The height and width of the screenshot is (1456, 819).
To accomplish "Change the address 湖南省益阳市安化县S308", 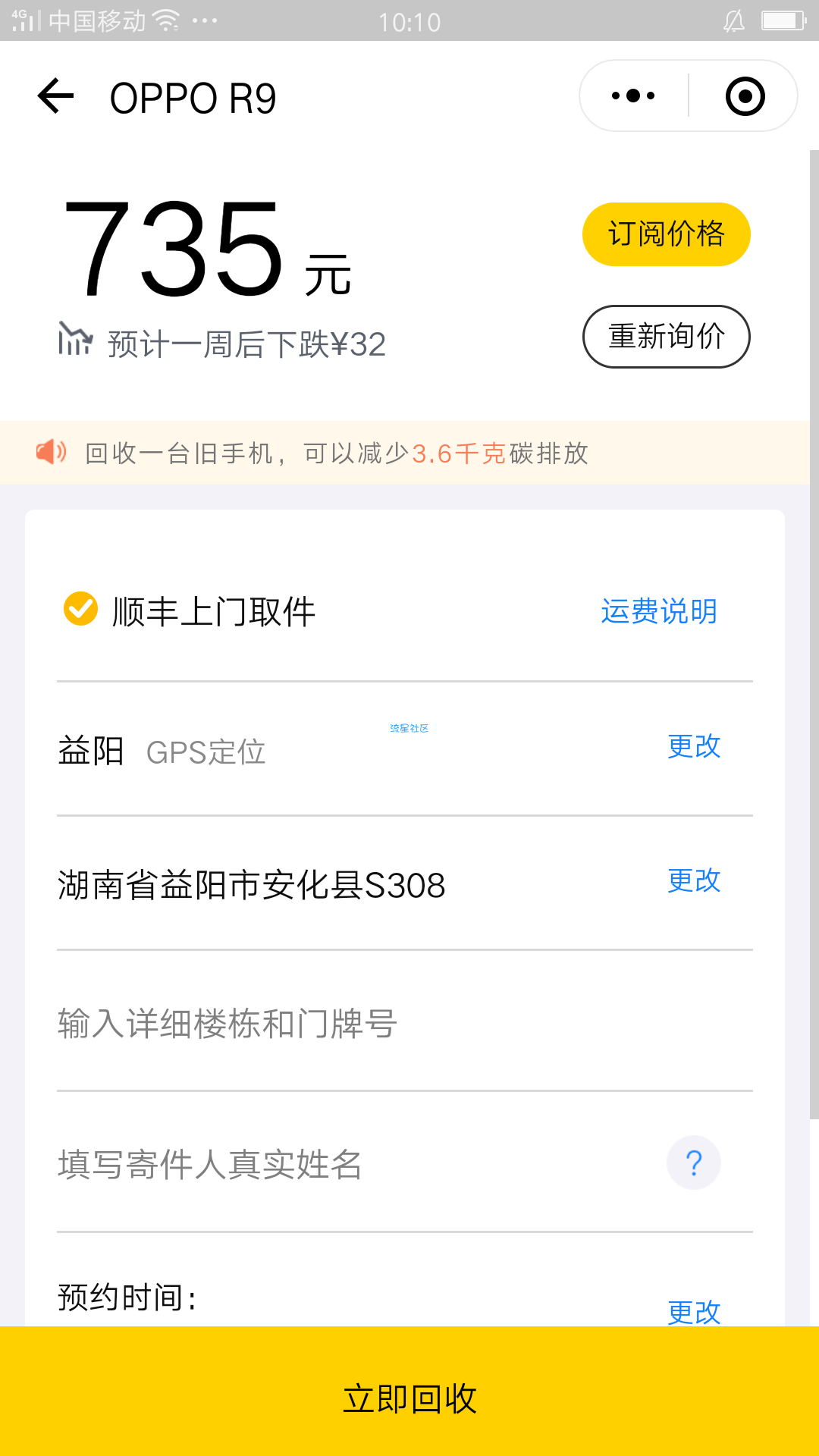I will pos(694,880).
